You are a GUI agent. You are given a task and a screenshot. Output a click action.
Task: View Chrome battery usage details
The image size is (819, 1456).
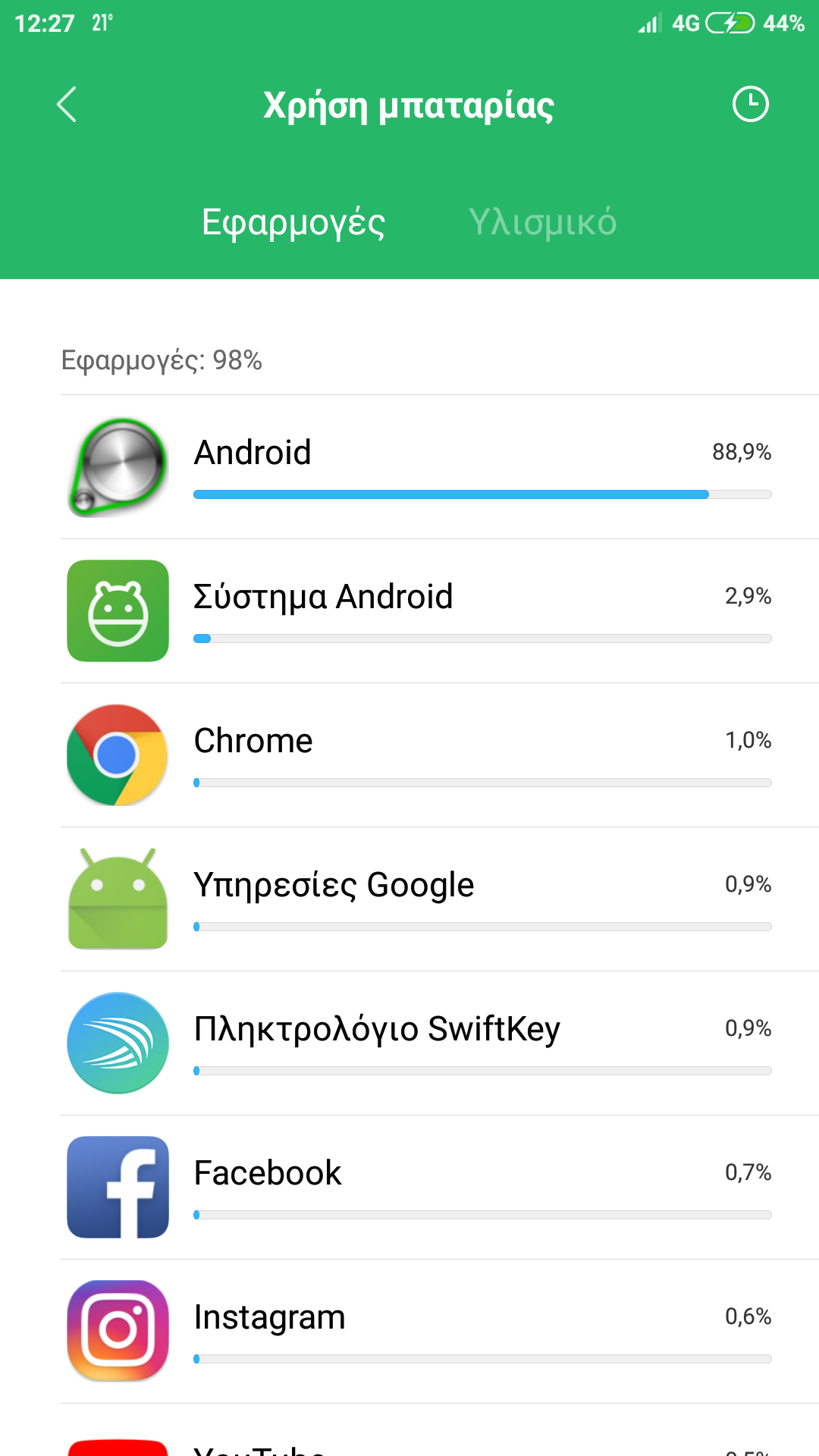click(x=440, y=755)
